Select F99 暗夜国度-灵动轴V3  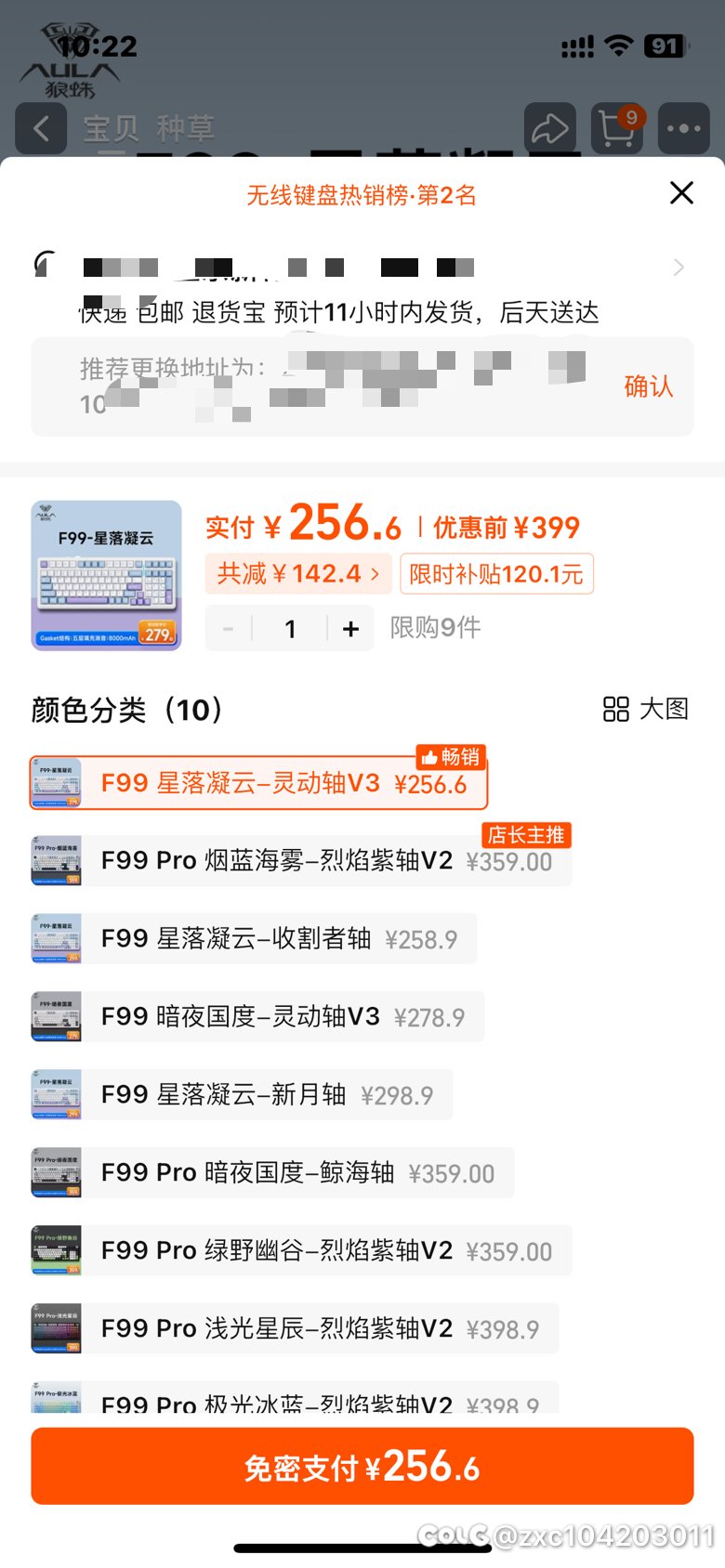coord(257,1017)
